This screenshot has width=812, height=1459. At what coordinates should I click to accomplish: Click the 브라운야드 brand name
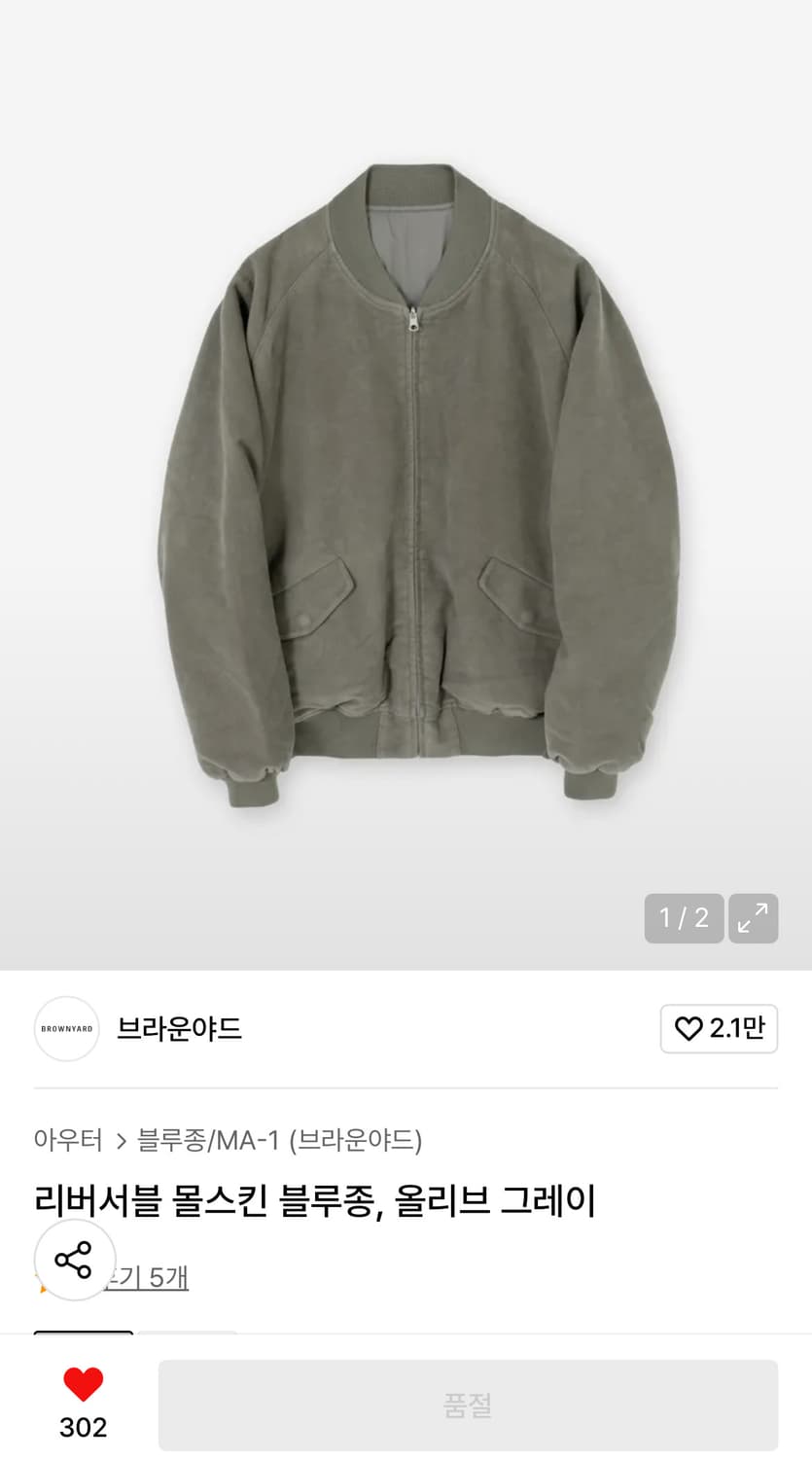(x=179, y=1028)
